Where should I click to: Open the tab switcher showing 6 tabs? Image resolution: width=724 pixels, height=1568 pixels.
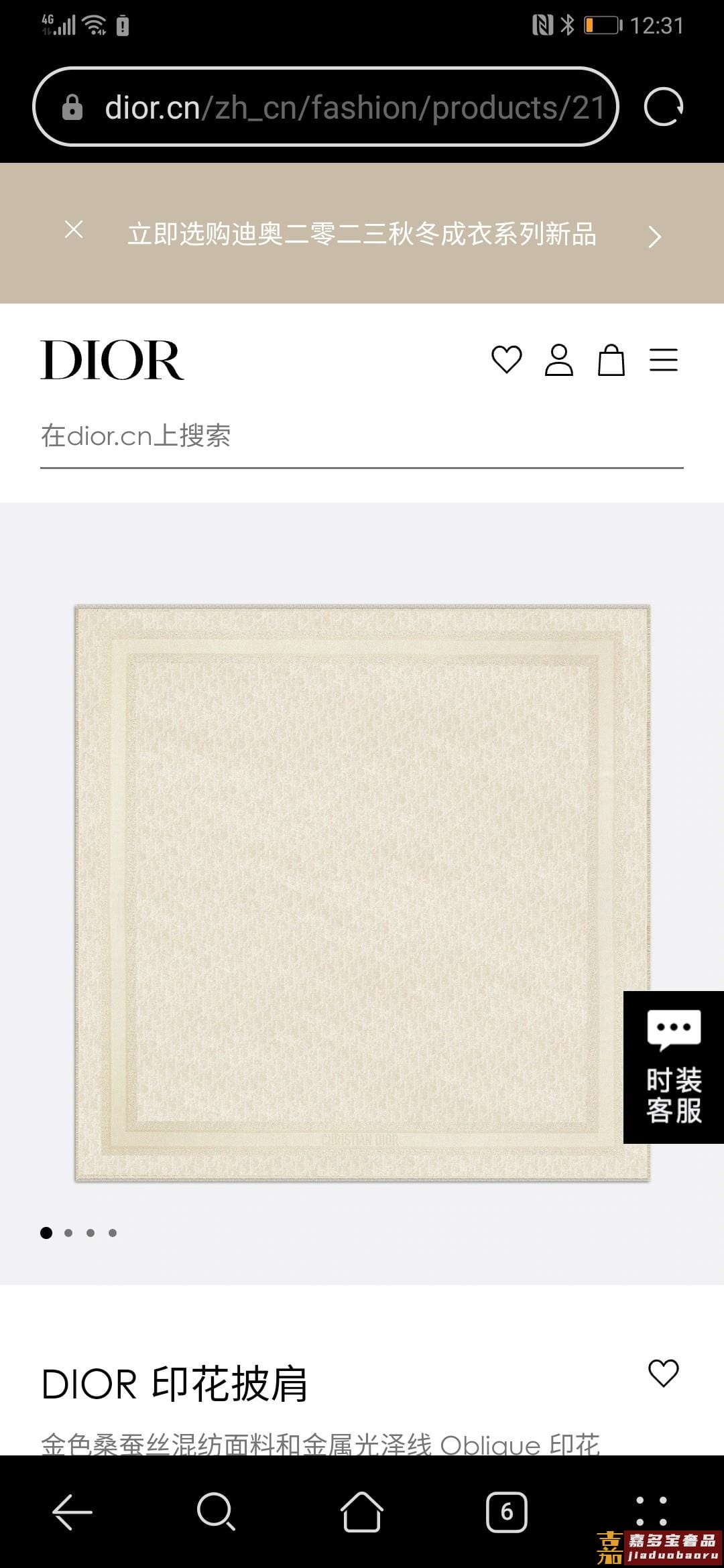(x=506, y=1512)
